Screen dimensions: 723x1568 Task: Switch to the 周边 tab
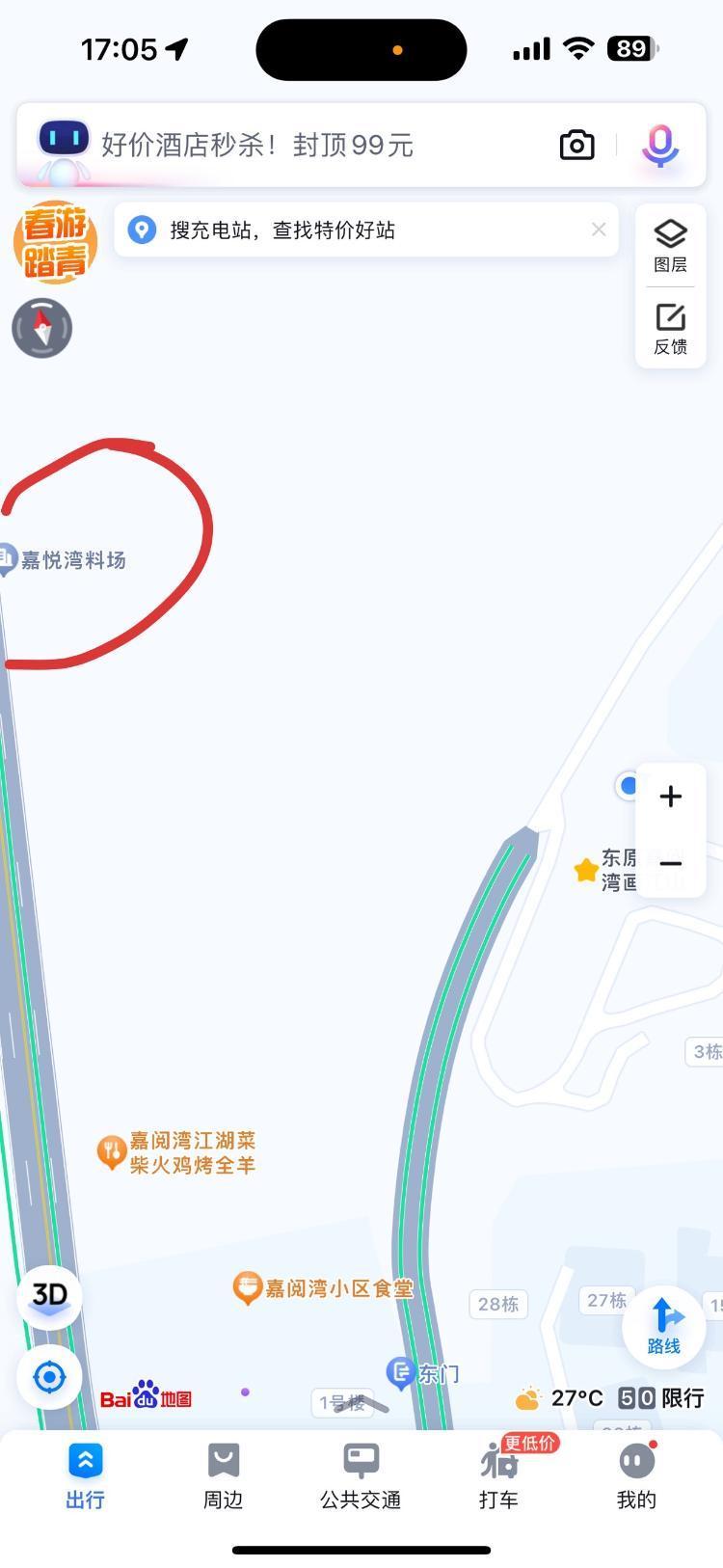click(223, 1475)
